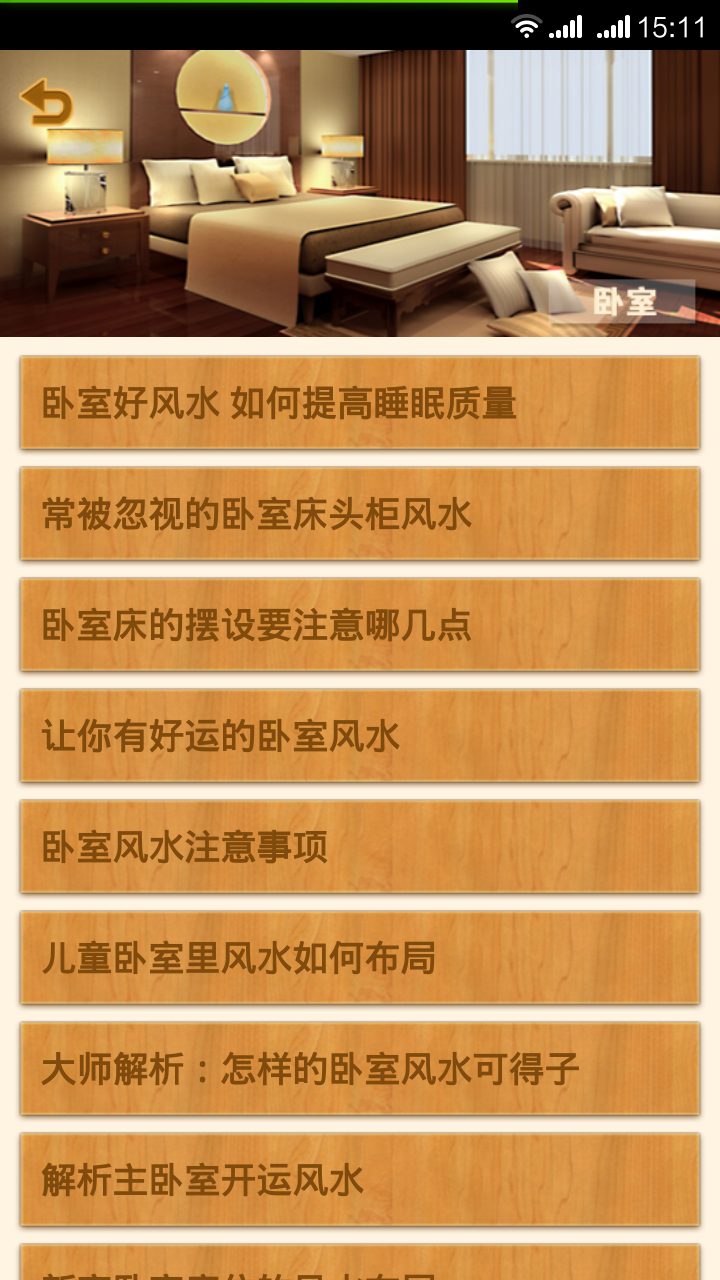Viewport: 720px width, 1280px height.
Task: Open 常被忽视的卧室床头柜风水 article
Action: pyautogui.click(x=360, y=514)
